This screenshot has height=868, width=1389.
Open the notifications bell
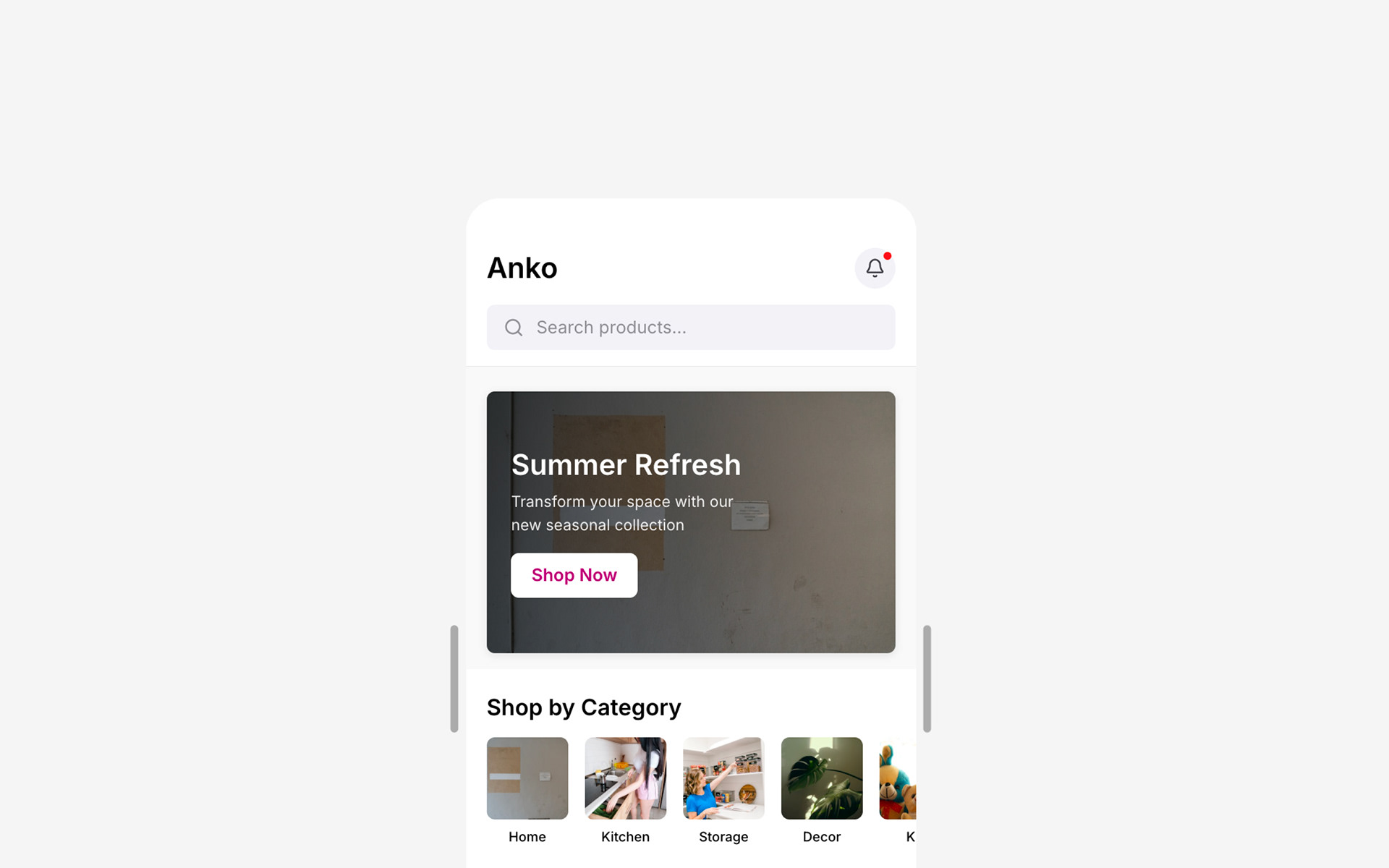(x=875, y=268)
